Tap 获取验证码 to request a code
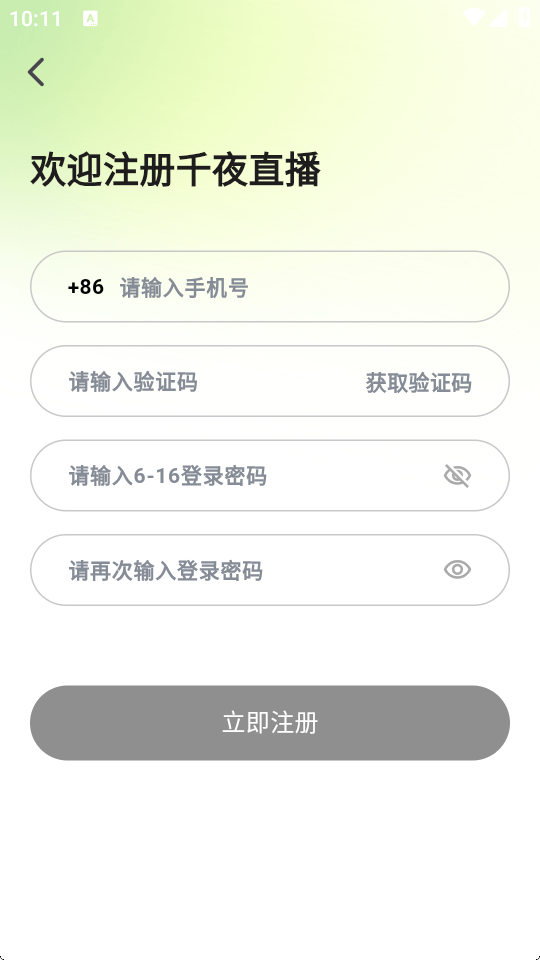This screenshot has width=540, height=960. pos(419,383)
